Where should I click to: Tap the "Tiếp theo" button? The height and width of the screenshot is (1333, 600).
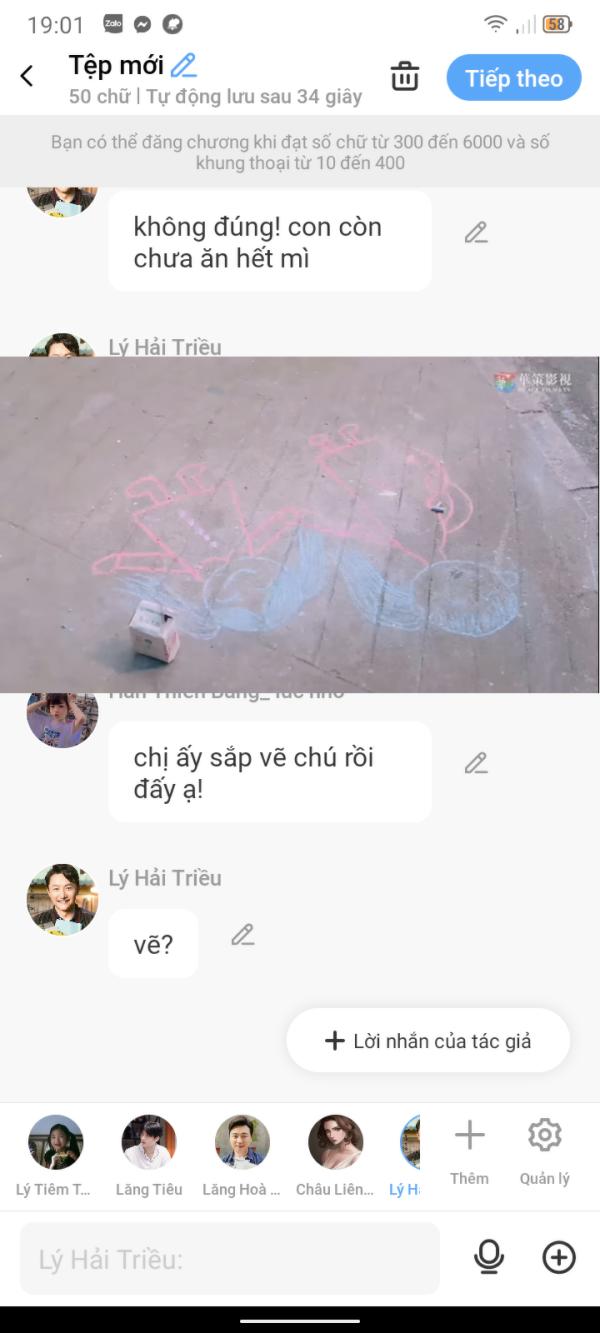click(514, 78)
